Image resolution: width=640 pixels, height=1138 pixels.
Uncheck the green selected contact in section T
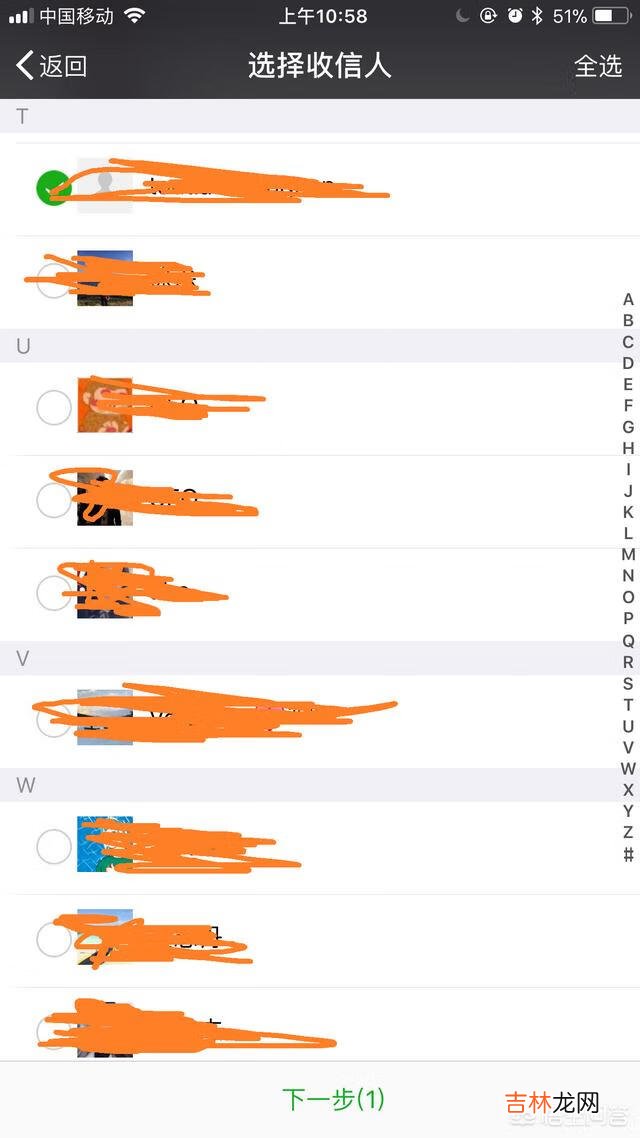coord(54,187)
